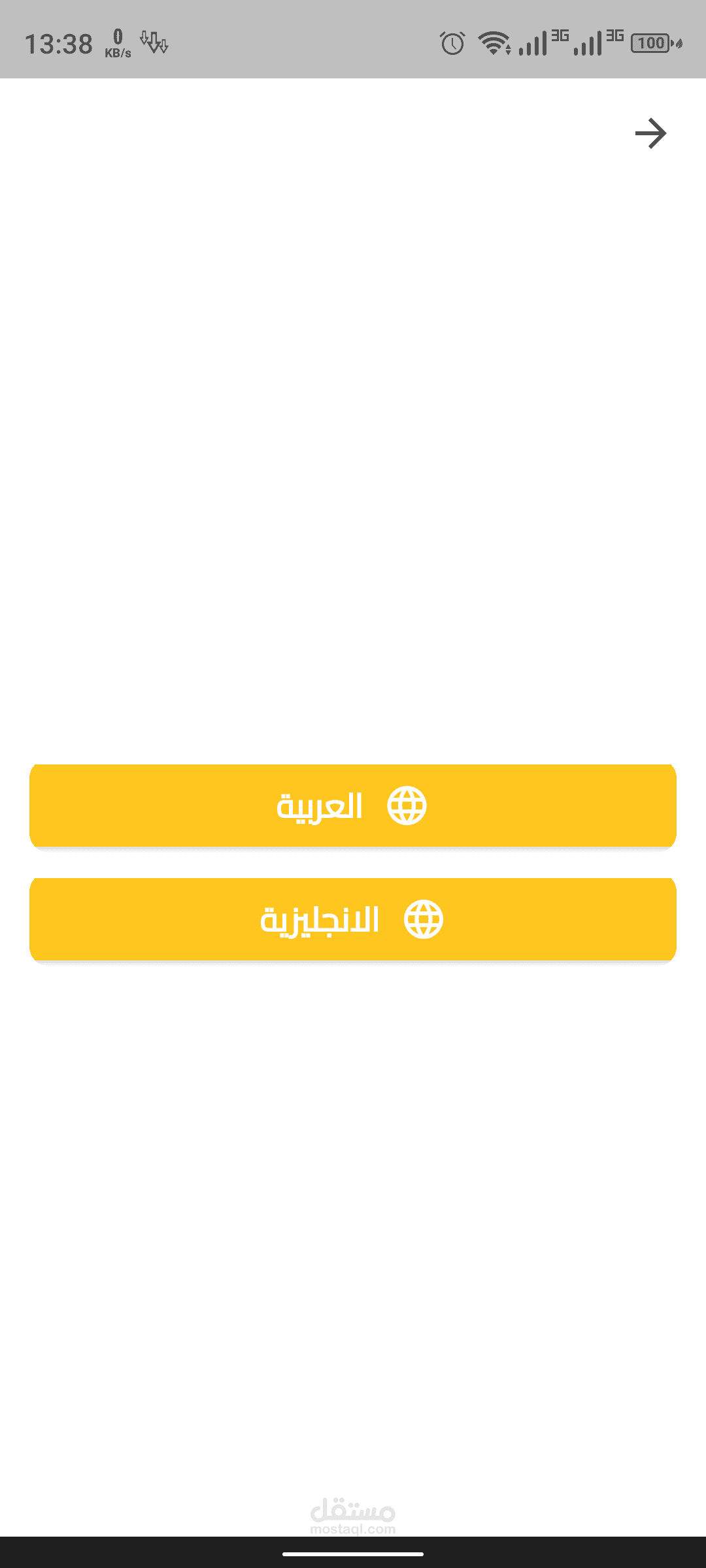The width and height of the screenshot is (706, 1568).
Task: Go back using the top arrow
Action: [x=650, y=133]
